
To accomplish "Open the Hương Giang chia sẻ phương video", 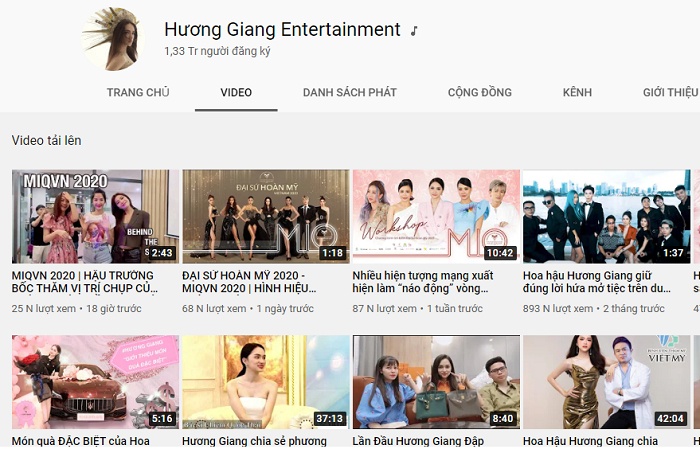I will (x=266, y=382).
